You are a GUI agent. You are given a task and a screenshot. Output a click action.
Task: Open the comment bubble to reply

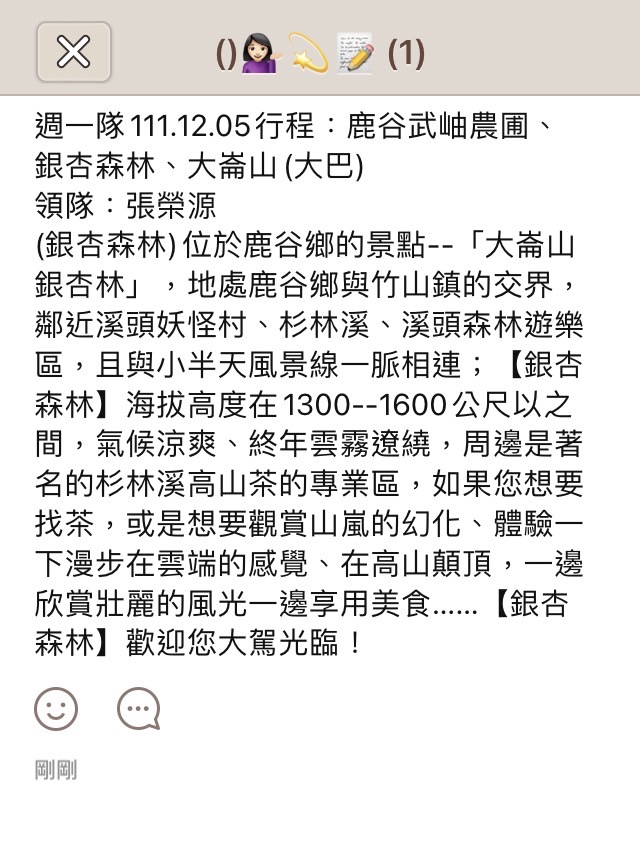[x=138, y=709]
